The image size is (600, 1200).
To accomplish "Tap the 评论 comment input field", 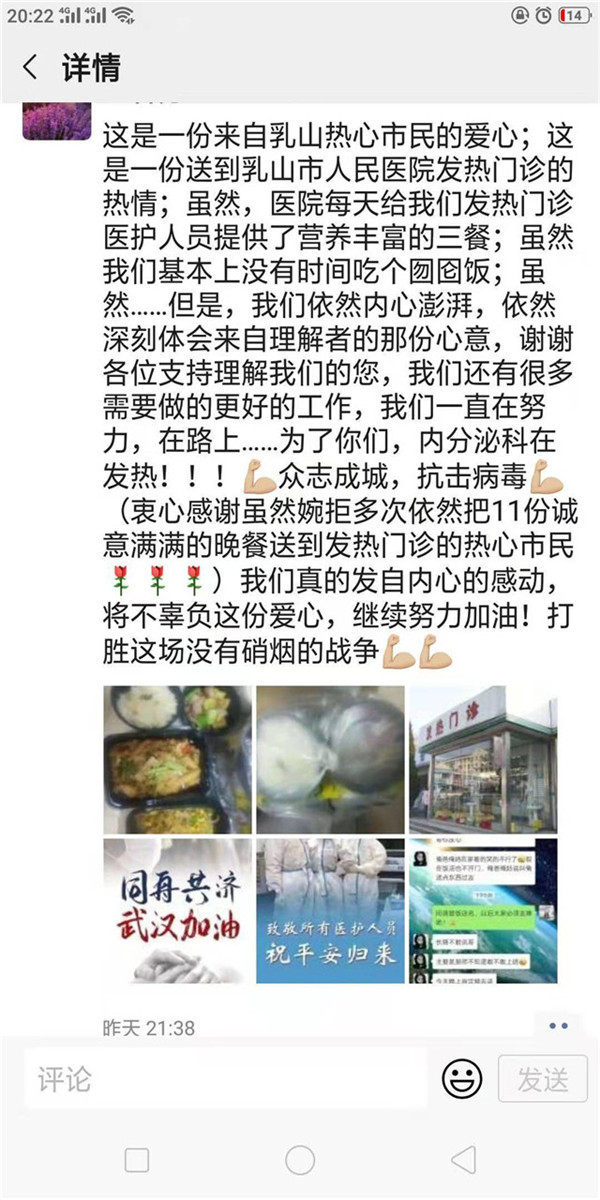I will click(225, 1079).
